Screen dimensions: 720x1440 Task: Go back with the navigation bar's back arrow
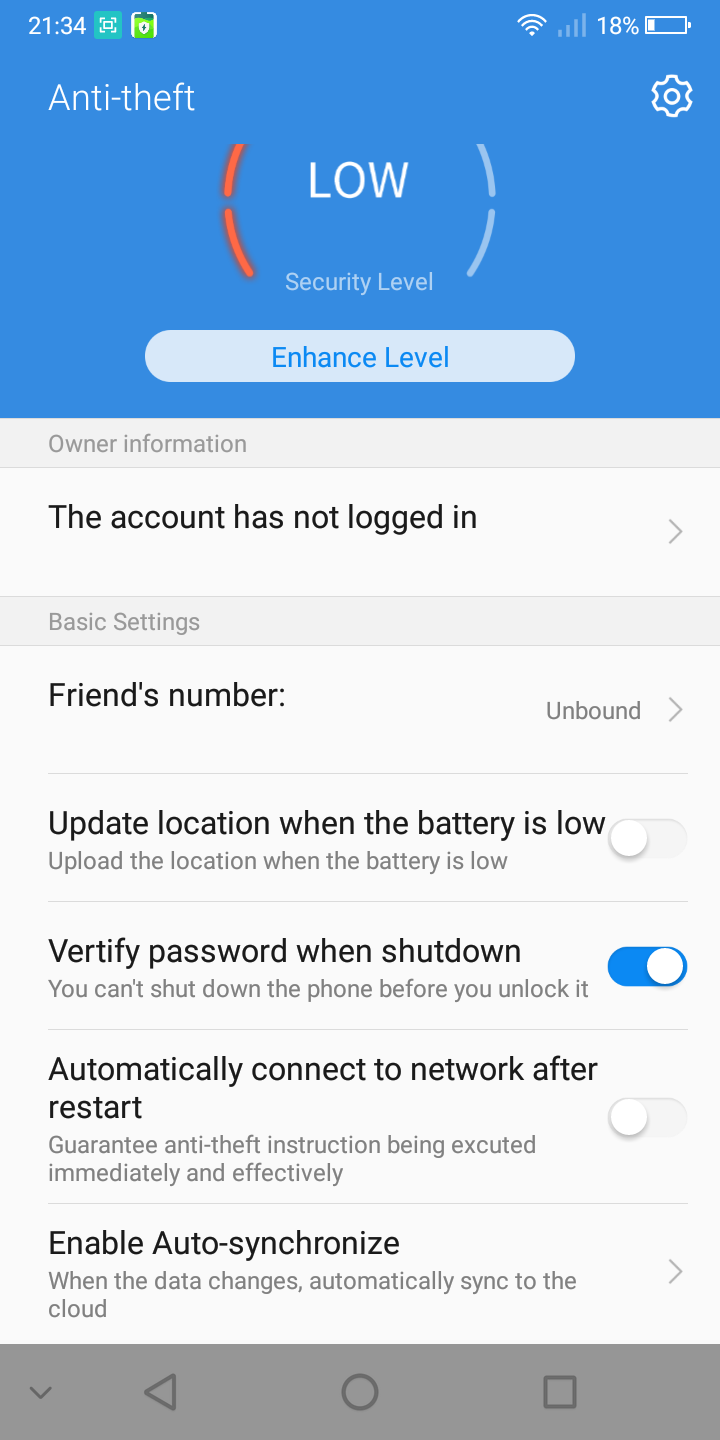[160, 1392]
